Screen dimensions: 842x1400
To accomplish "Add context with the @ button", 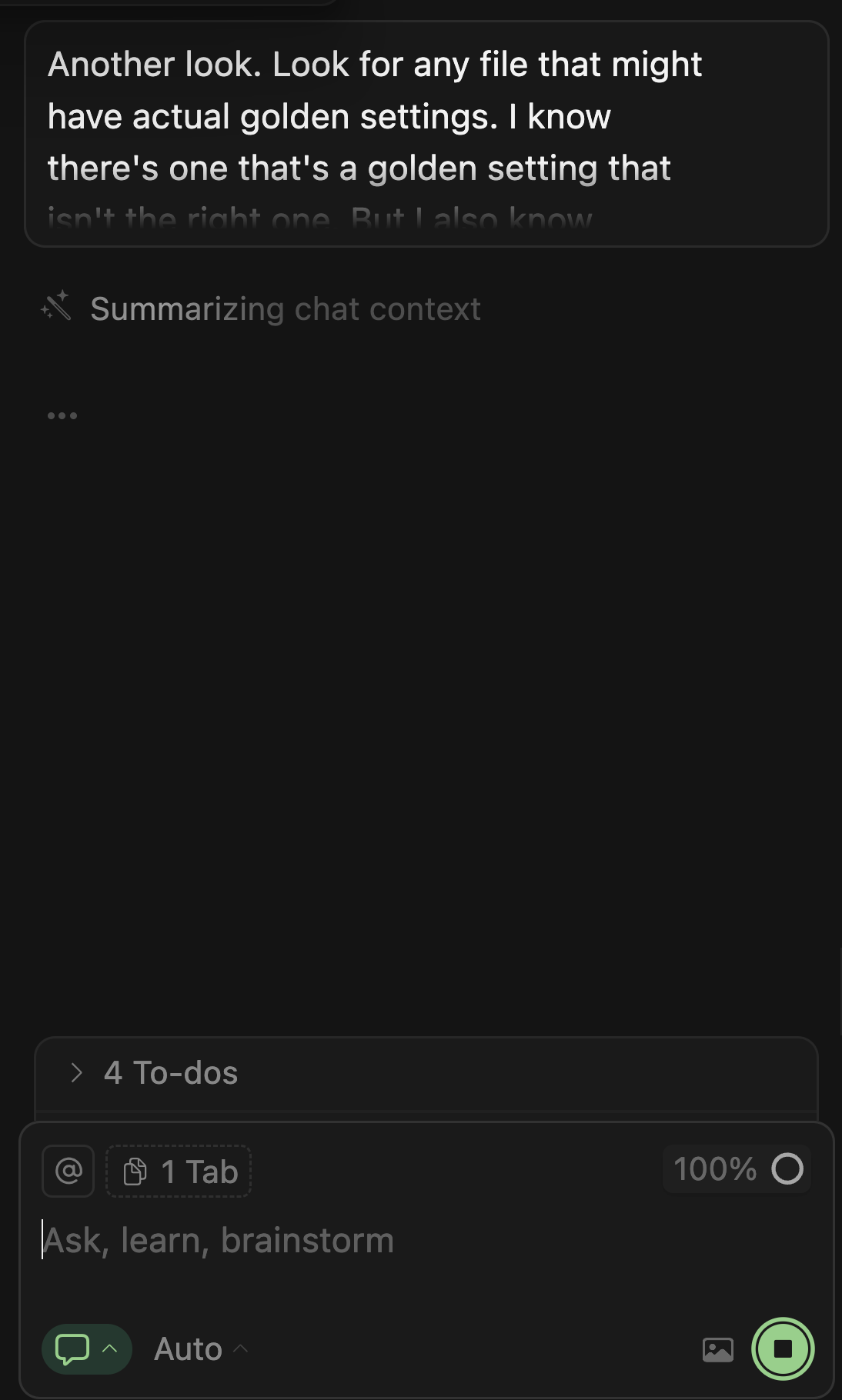I will [68, 1171].
